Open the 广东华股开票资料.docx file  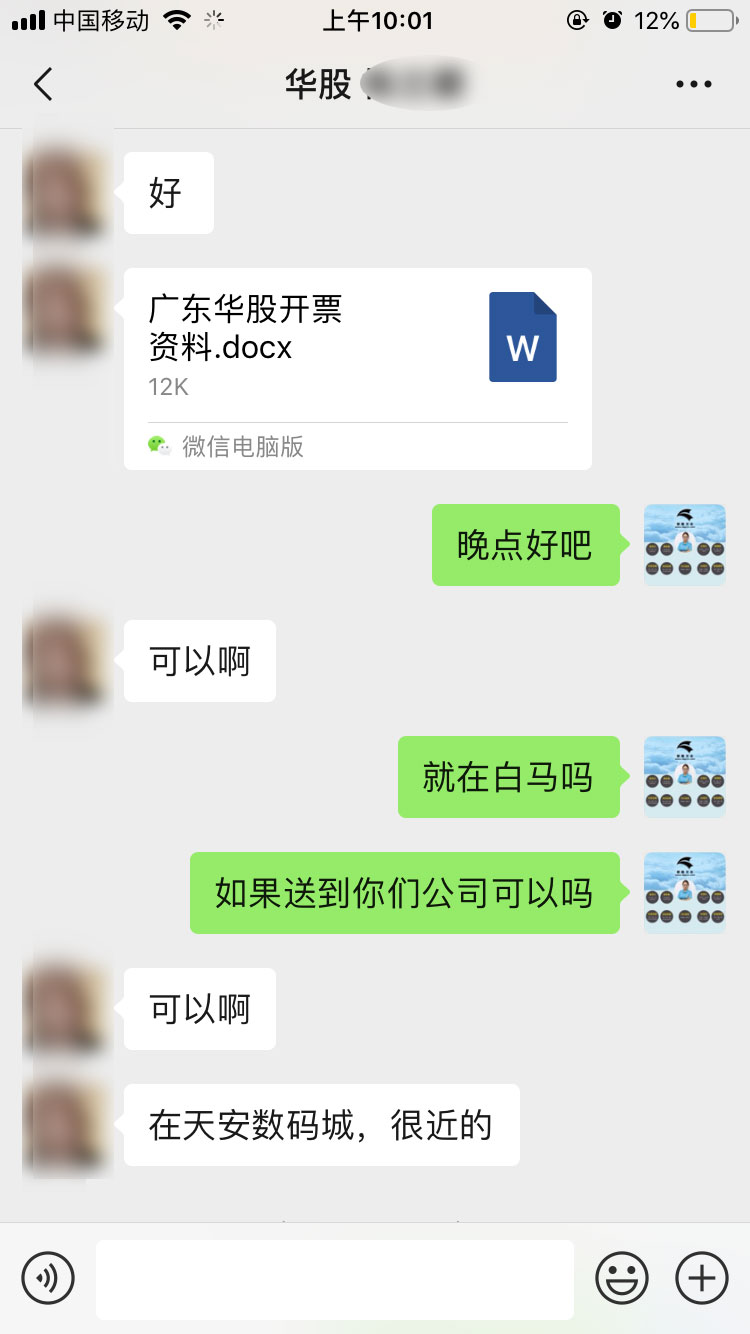tap(357, 368)
